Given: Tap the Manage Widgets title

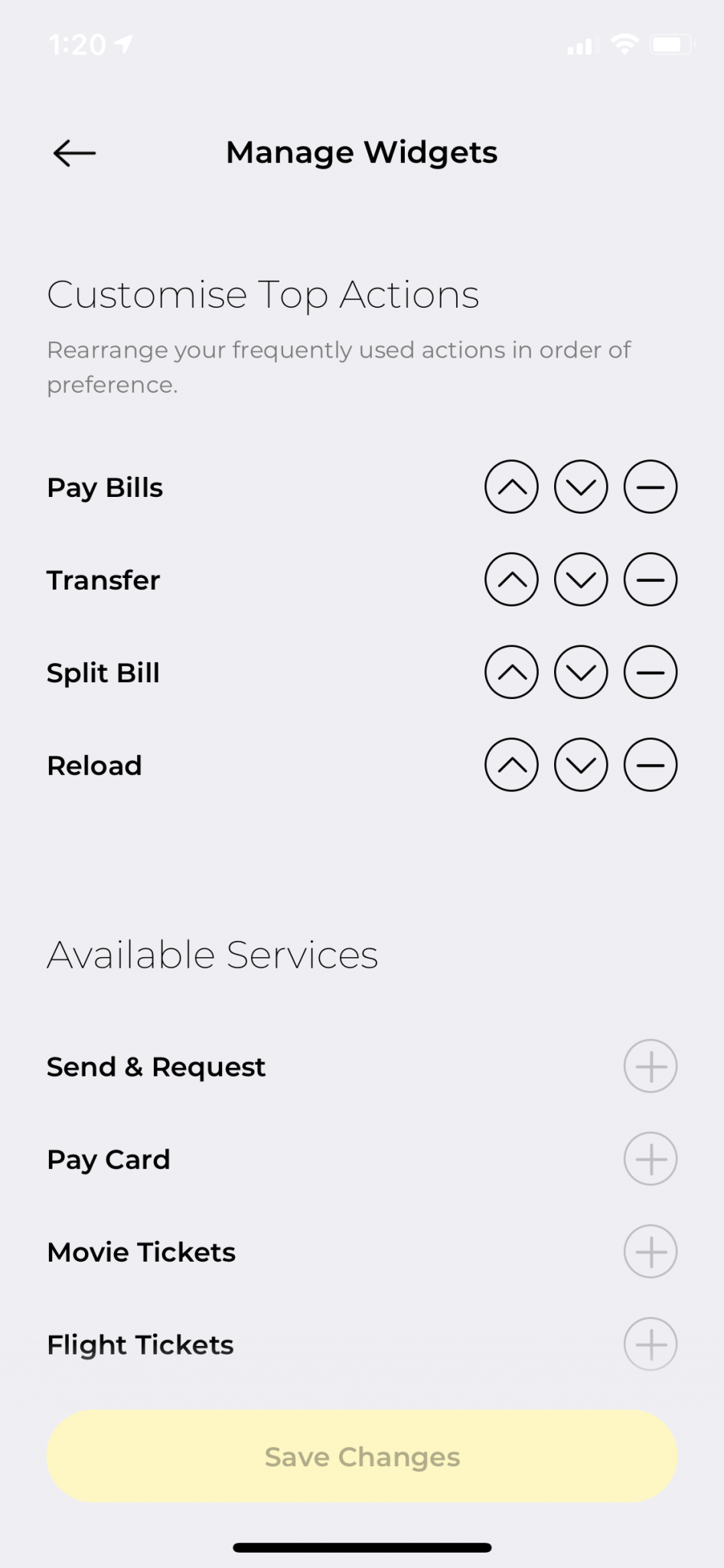Looking at the screenshot, I should tap(361, 152).
